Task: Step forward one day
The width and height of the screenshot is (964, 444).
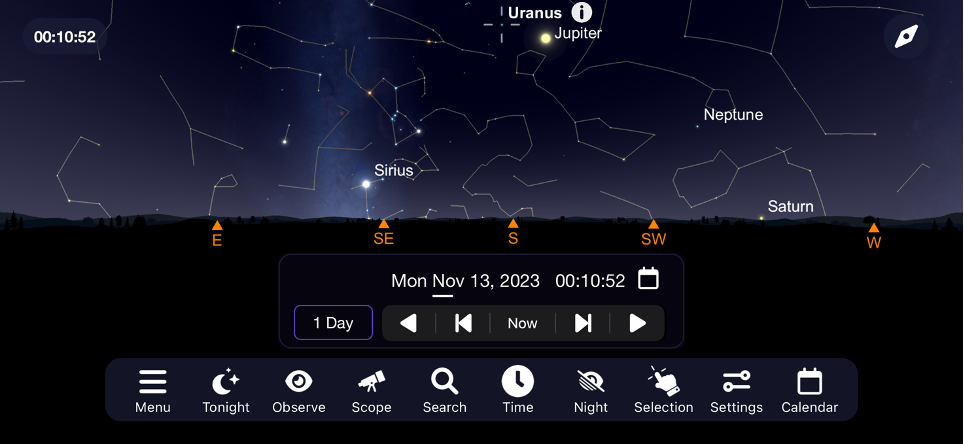Action: click(583, 323)
